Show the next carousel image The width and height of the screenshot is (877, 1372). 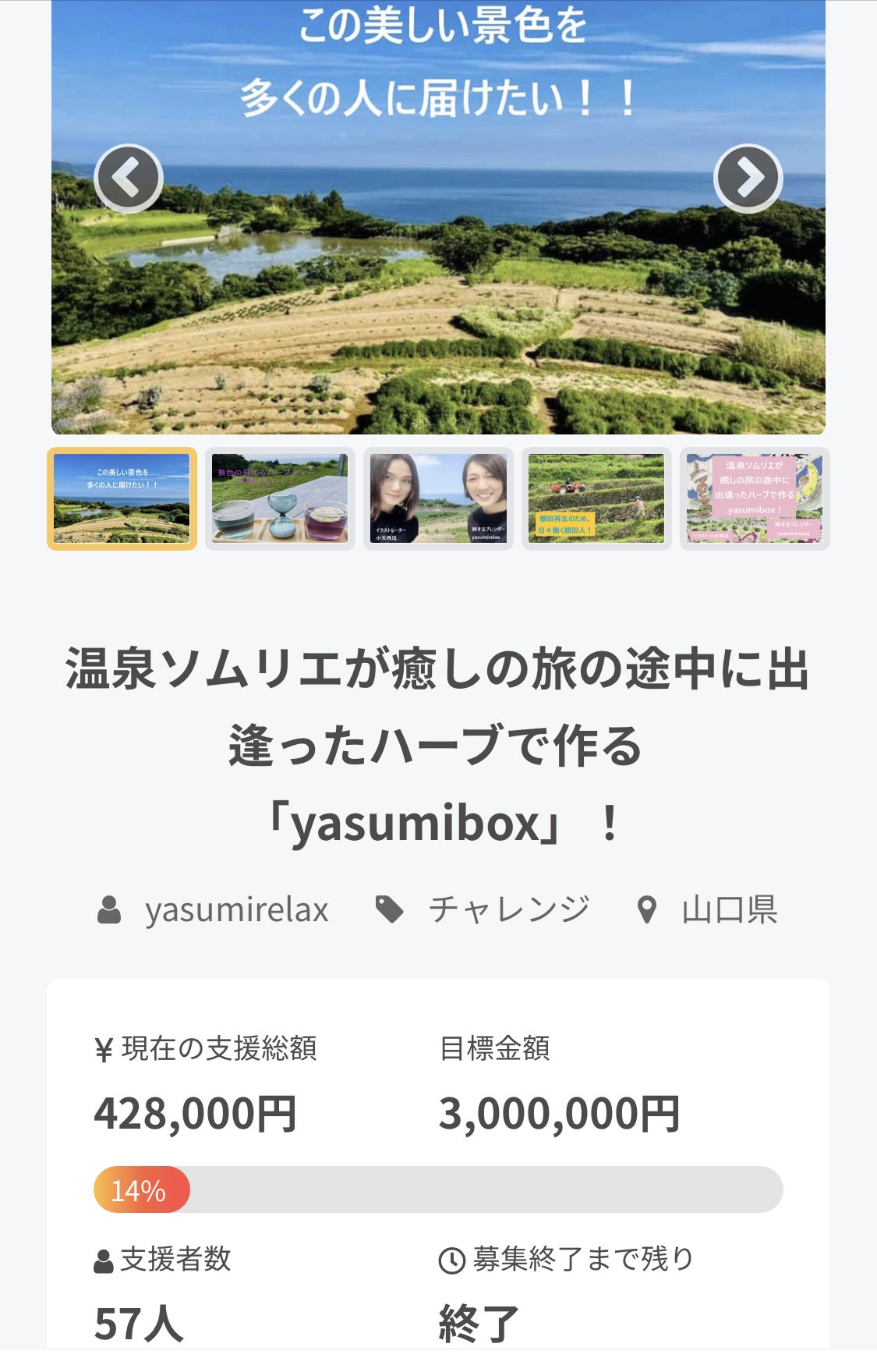(x=748, y=179)
